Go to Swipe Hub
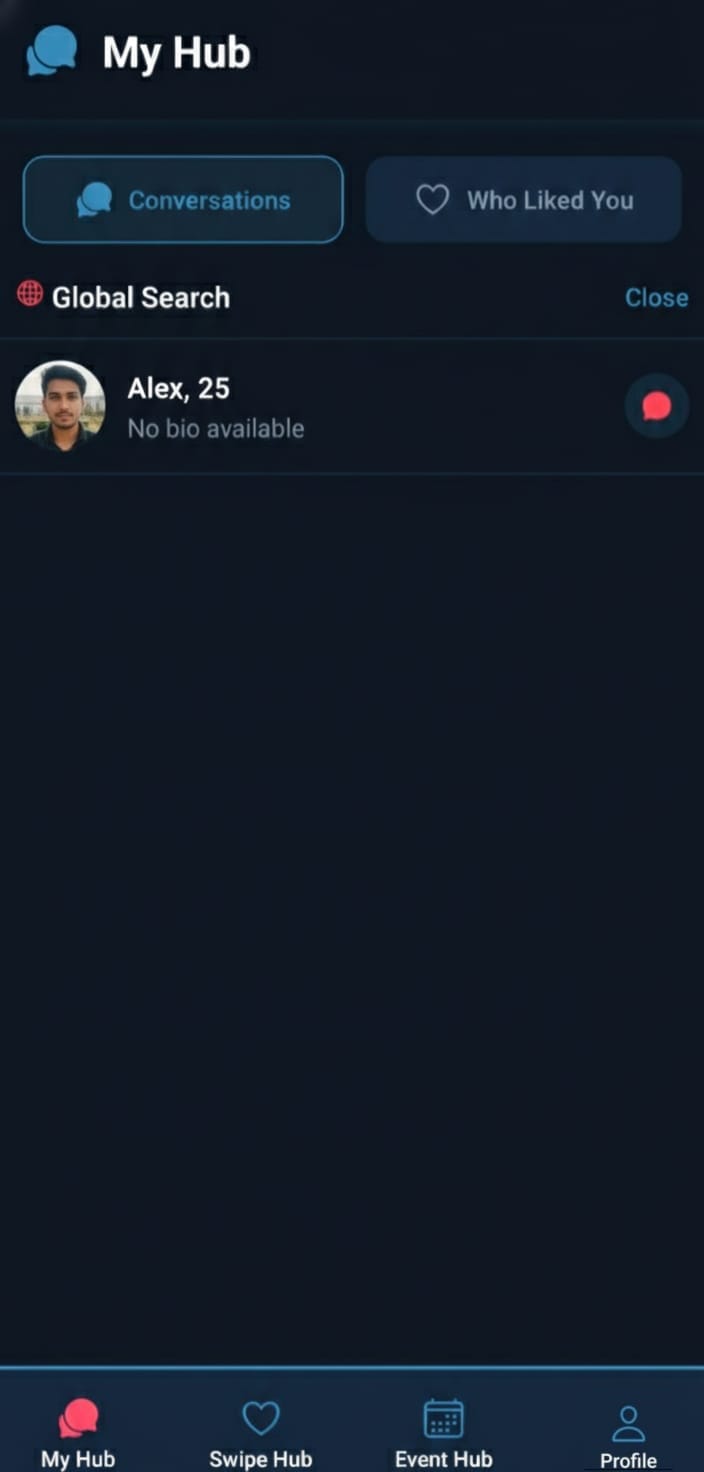The height and width of the screenshot is (1472, 704). click(260, 1432)
